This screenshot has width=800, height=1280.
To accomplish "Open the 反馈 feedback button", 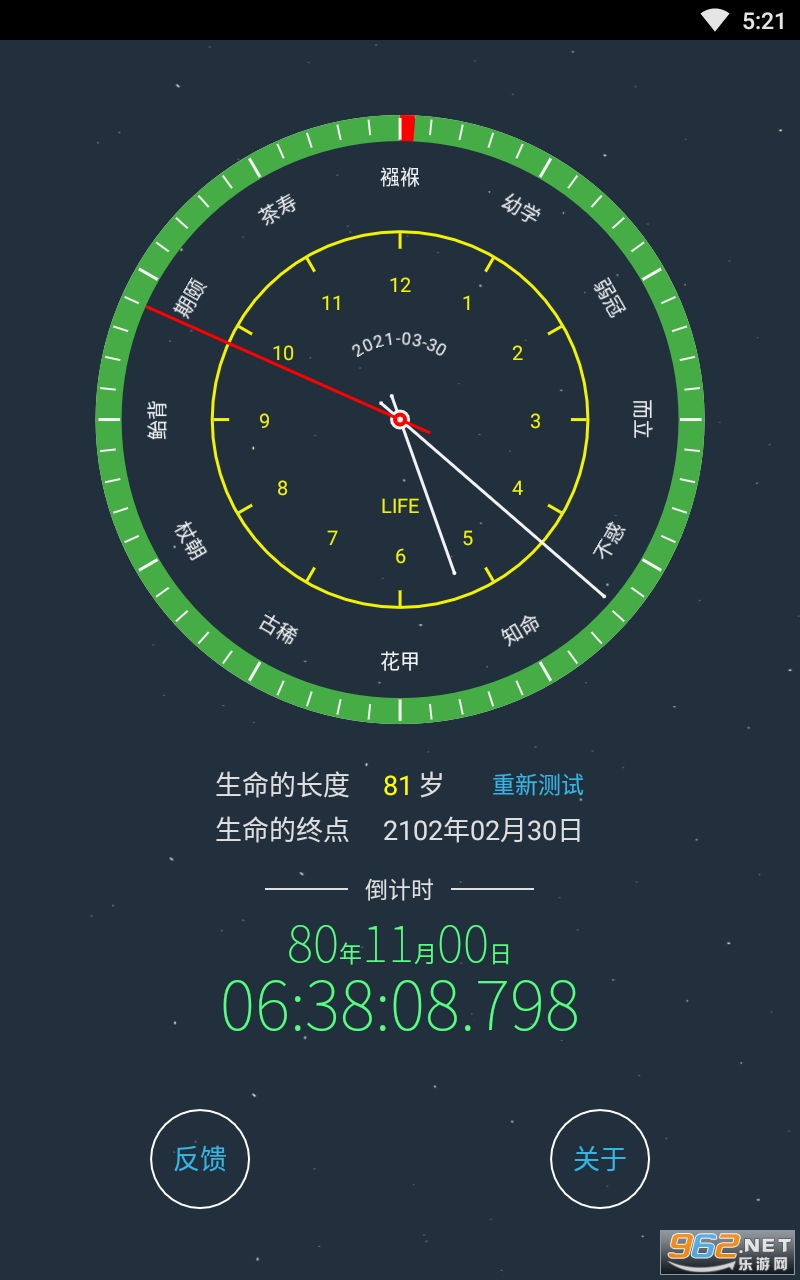I will click(200, 1159).
